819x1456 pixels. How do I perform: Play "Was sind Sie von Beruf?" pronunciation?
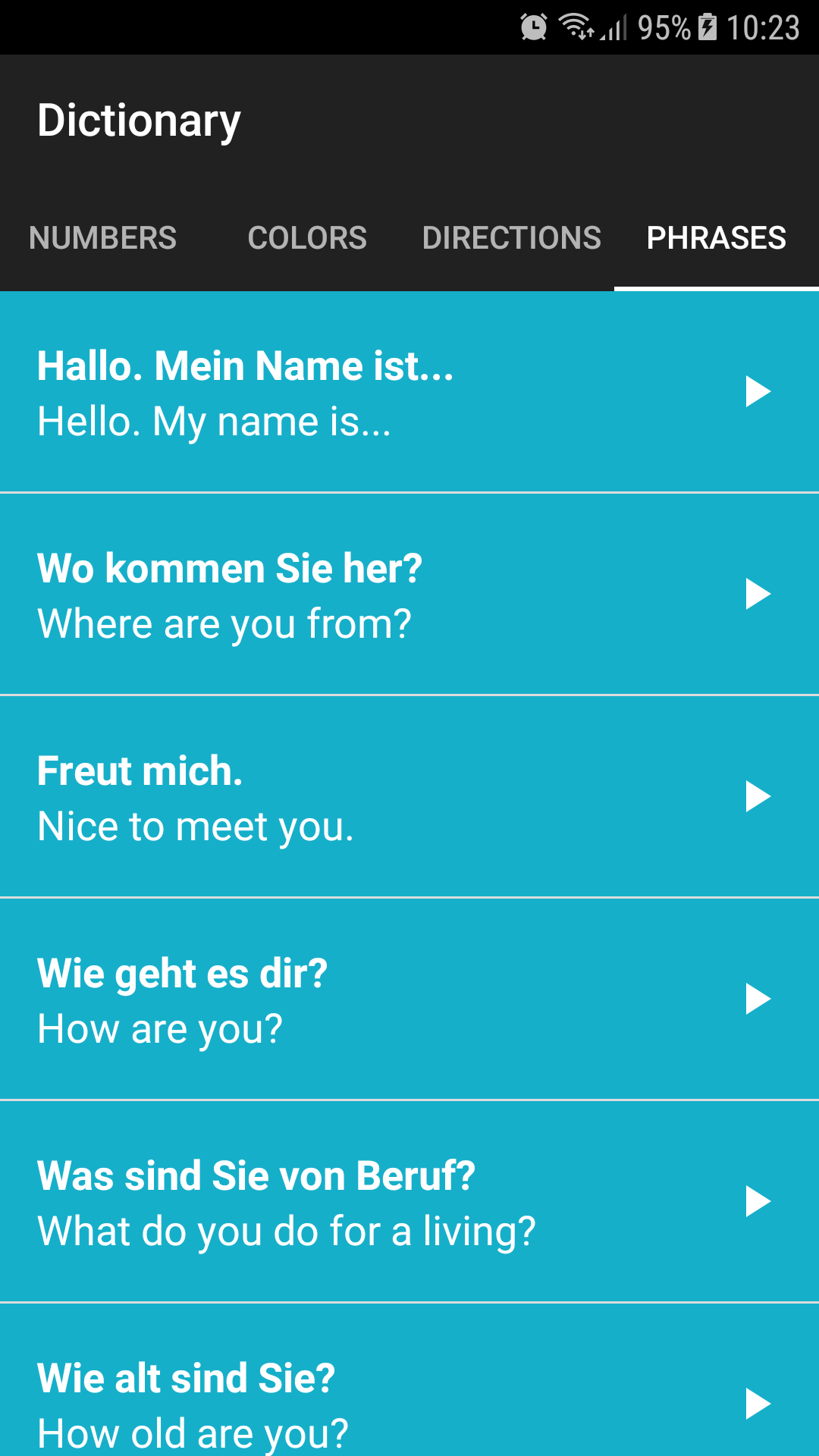click(758, 1202)
